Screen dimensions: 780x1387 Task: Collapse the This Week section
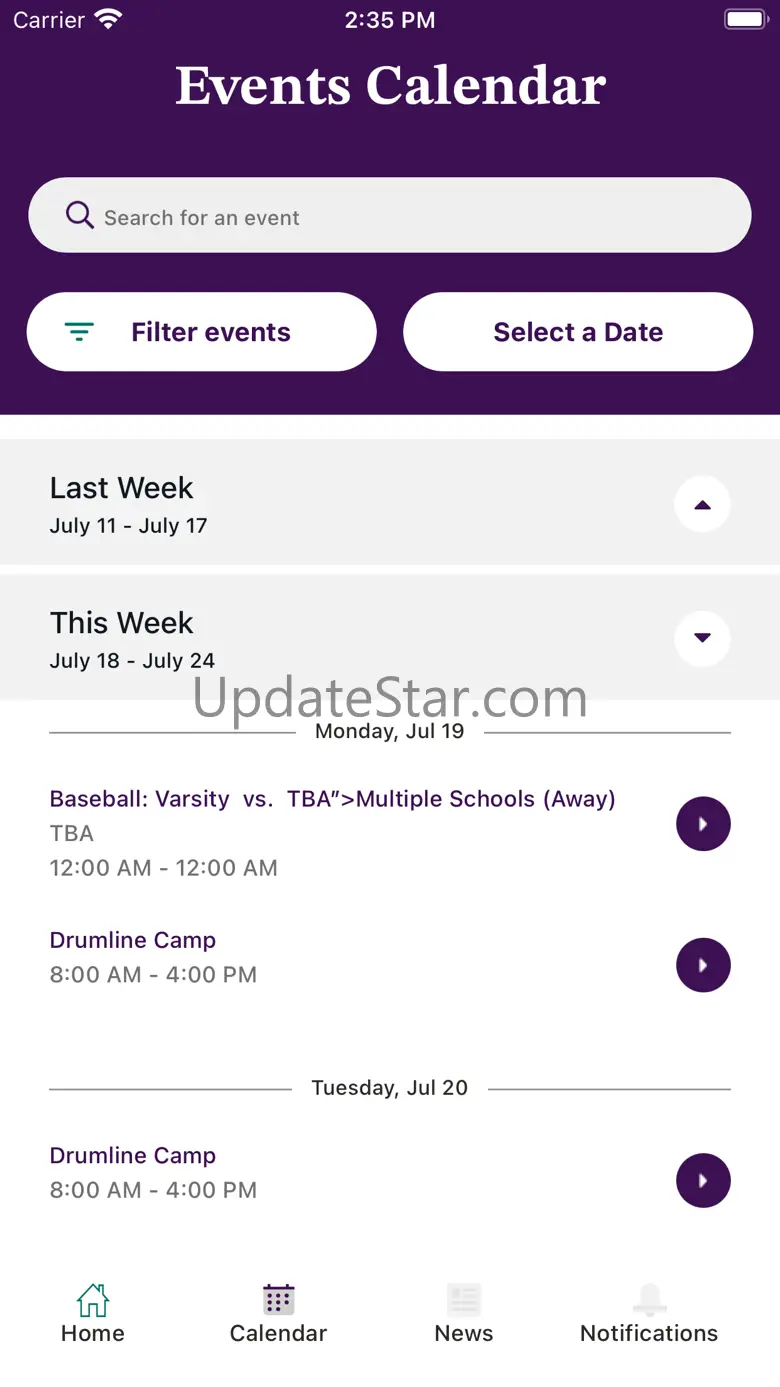tap(702, 639)
